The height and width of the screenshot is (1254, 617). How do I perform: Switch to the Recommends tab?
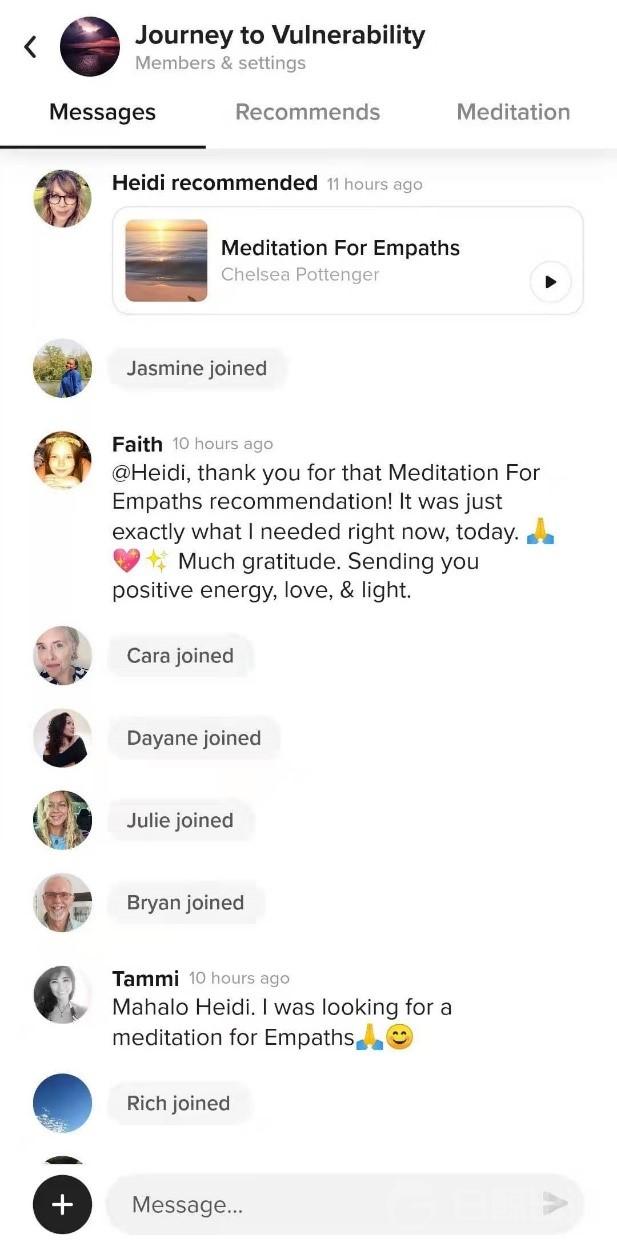point(307,112)
